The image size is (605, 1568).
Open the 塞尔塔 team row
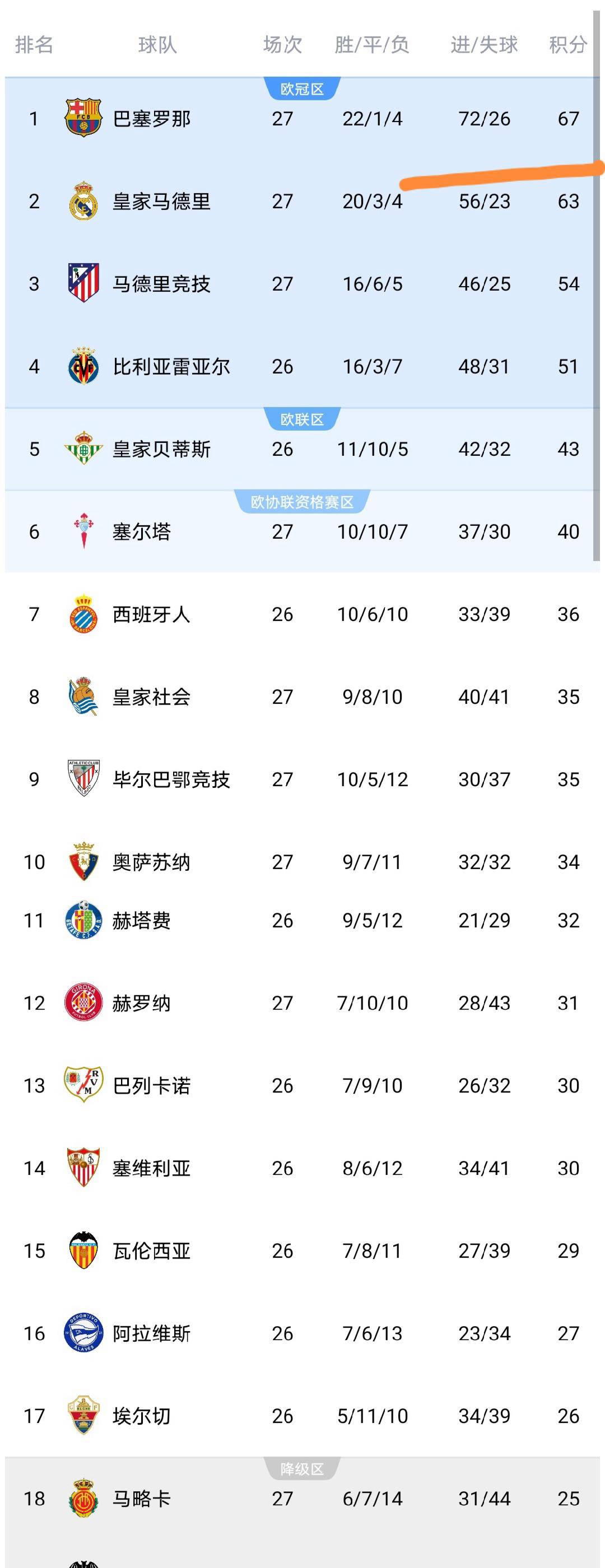pyautogui.click(x=141, y=532)
